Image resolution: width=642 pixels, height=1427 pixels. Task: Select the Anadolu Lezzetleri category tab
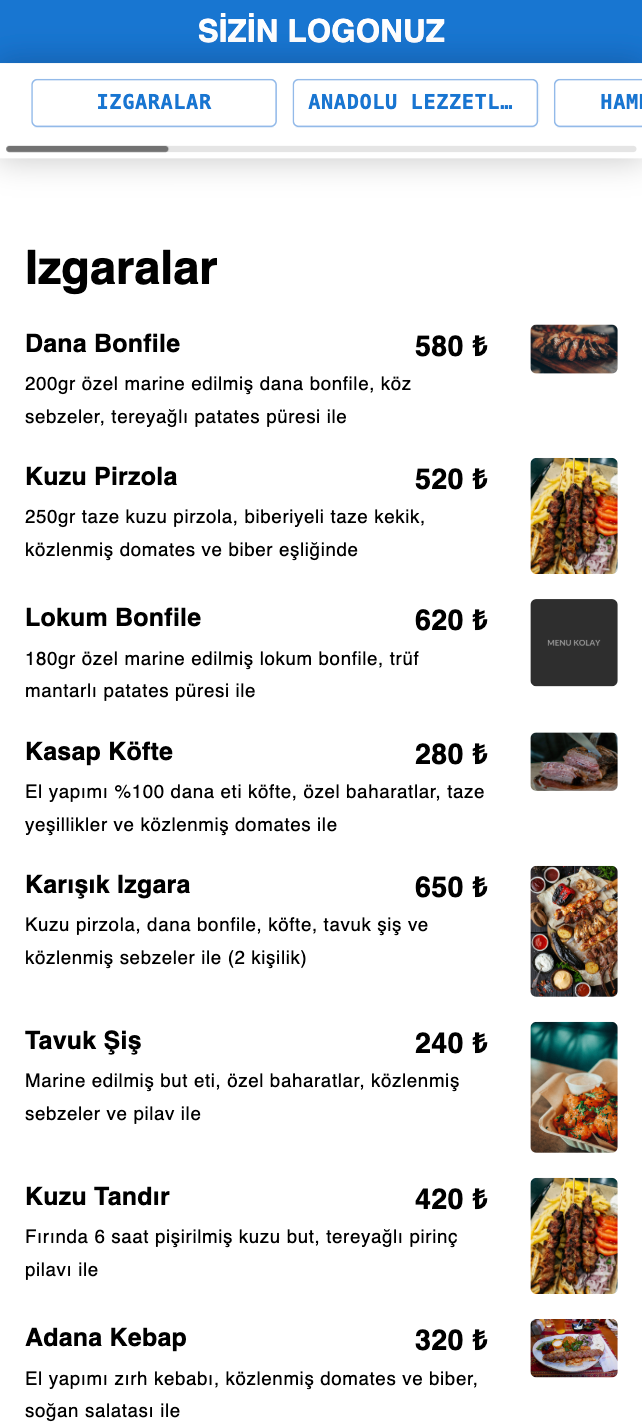(x=415, y=103)
